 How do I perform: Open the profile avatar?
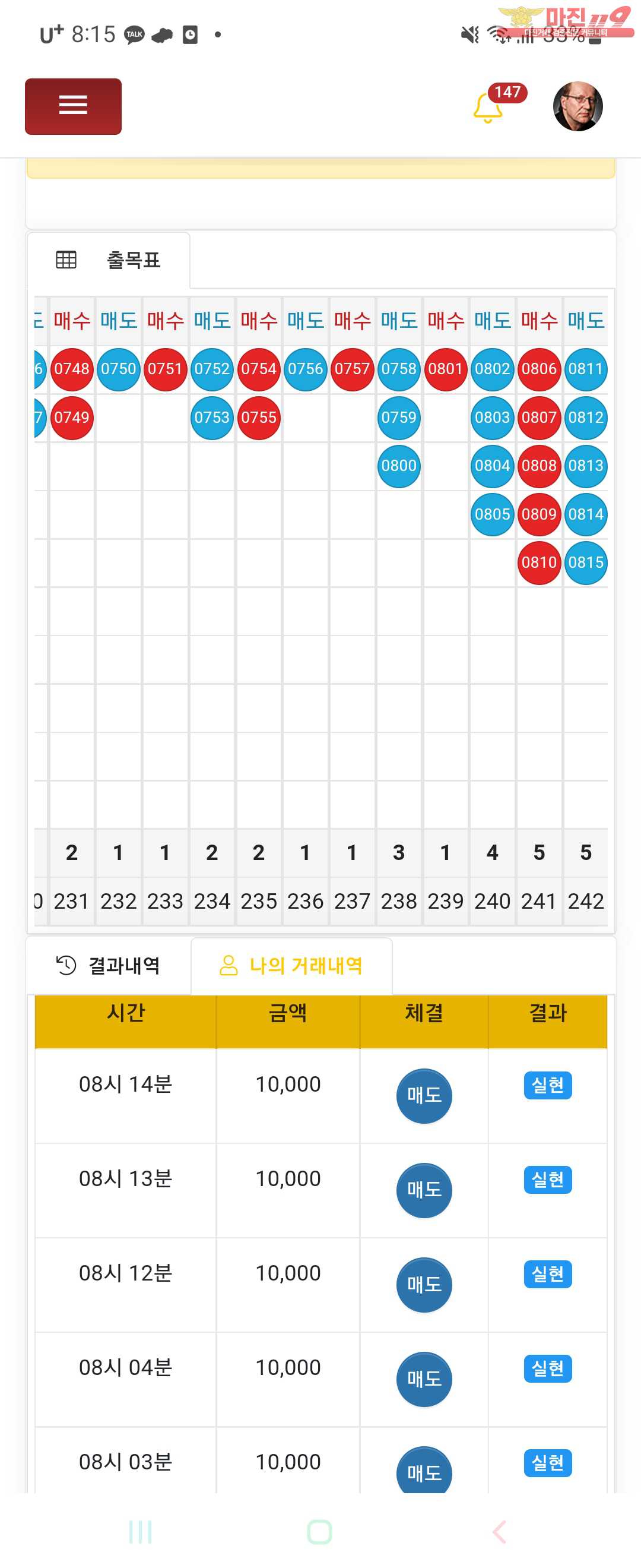pos(577,106)
